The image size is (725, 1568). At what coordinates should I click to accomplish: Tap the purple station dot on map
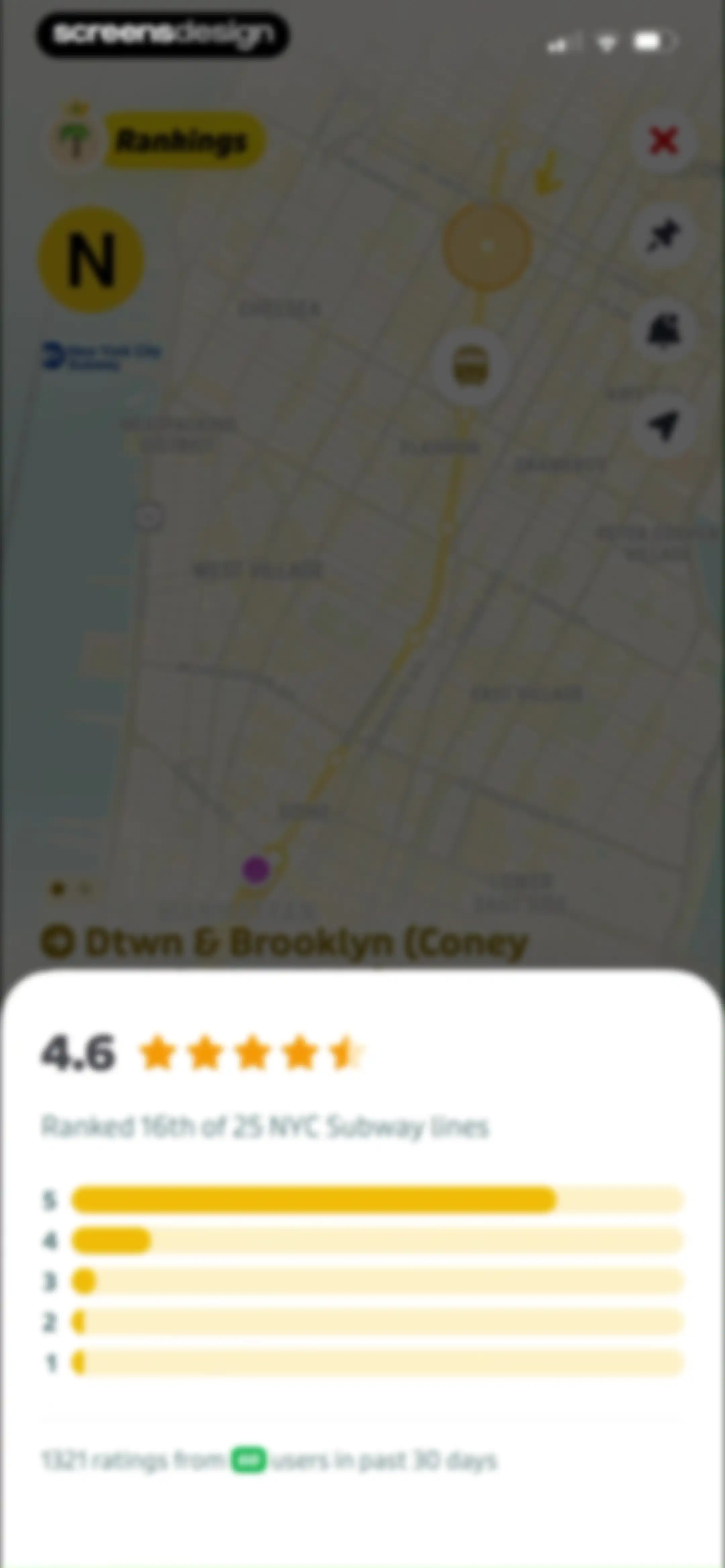pyautogui.click(x=256, y=869)
